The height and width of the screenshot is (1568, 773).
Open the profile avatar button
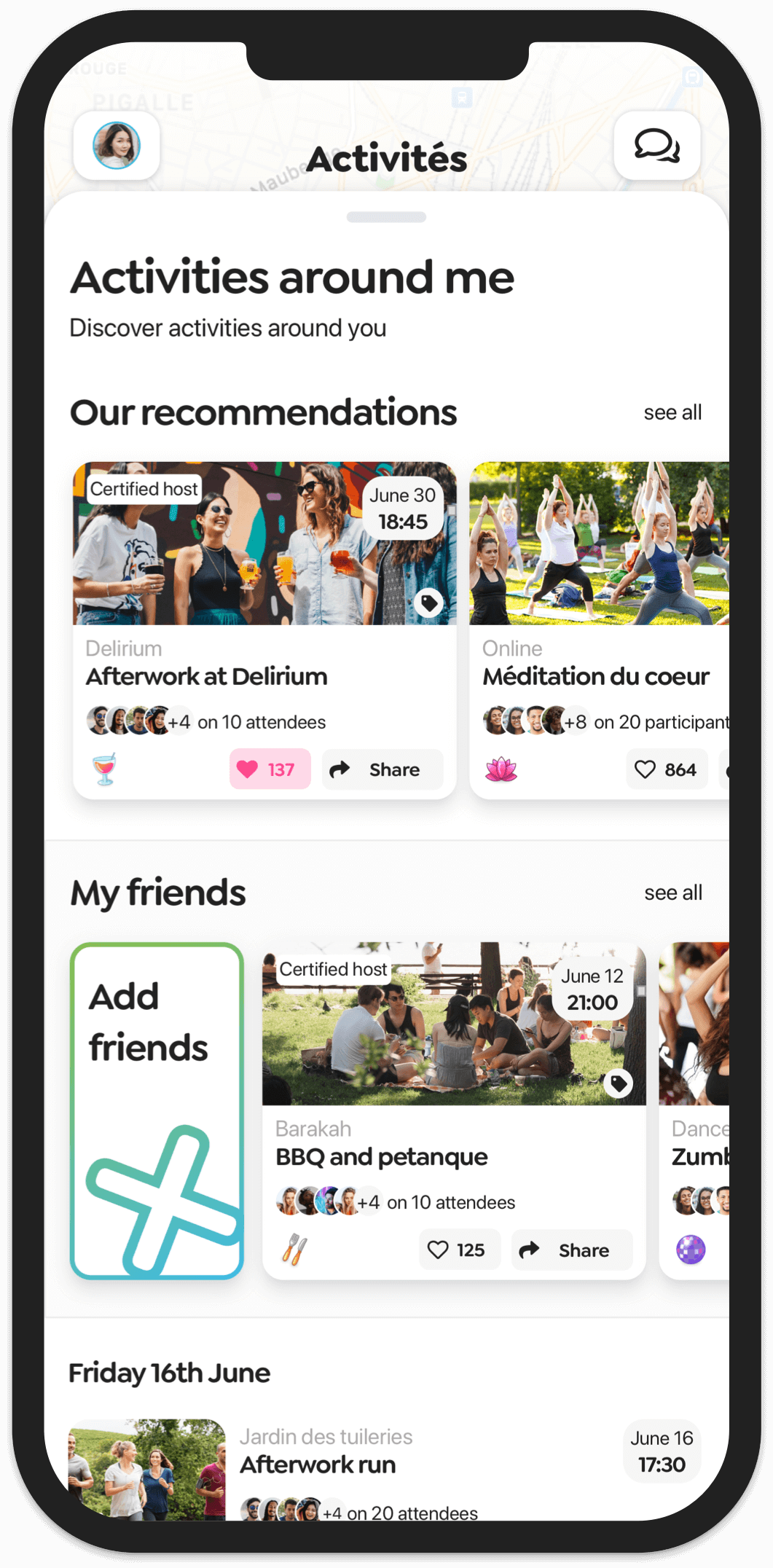pos(117,146)
